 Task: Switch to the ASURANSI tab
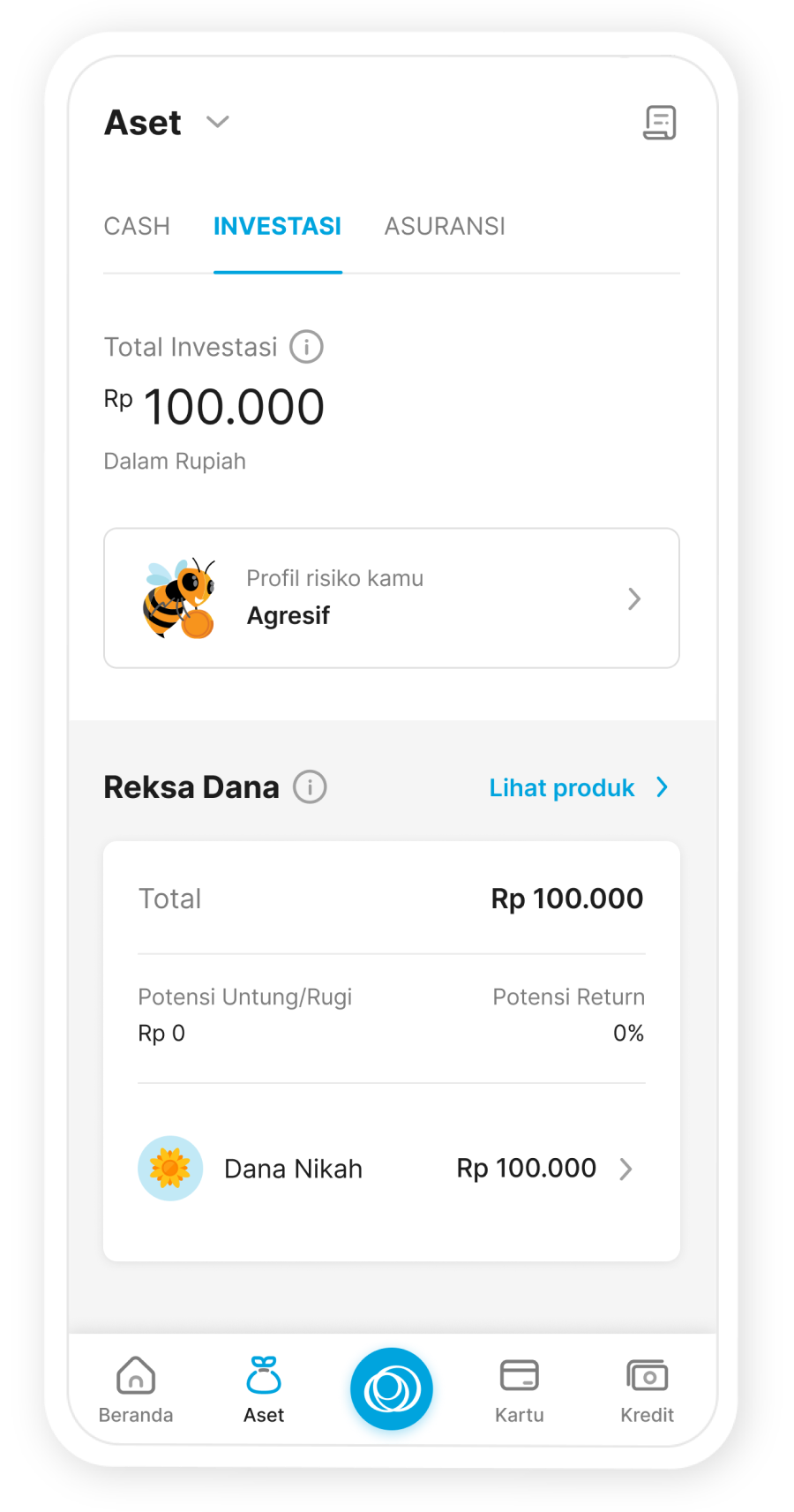(445, 227)
